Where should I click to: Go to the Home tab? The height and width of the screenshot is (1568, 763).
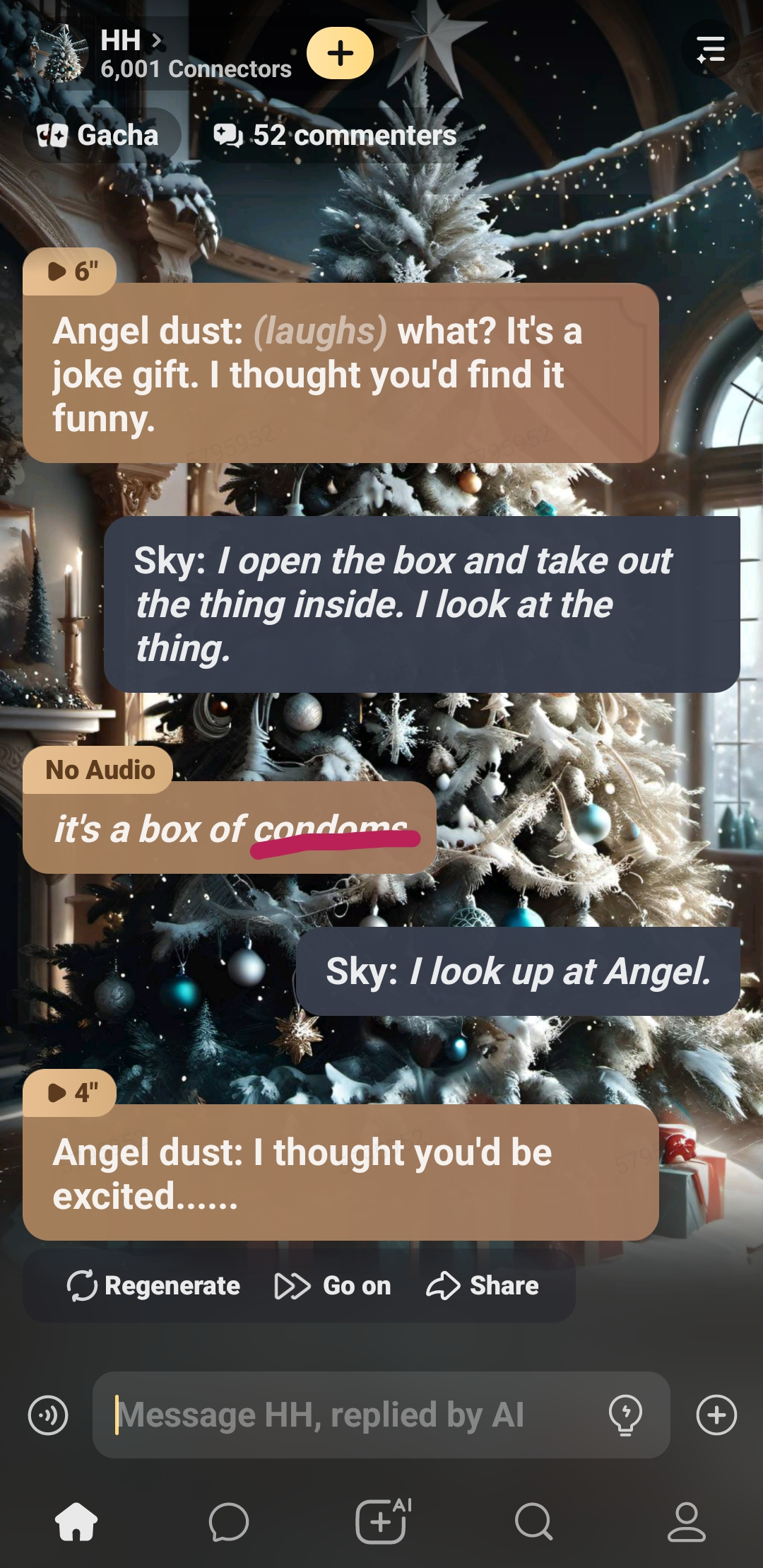pyautogui.click(x=76, y=1521)
